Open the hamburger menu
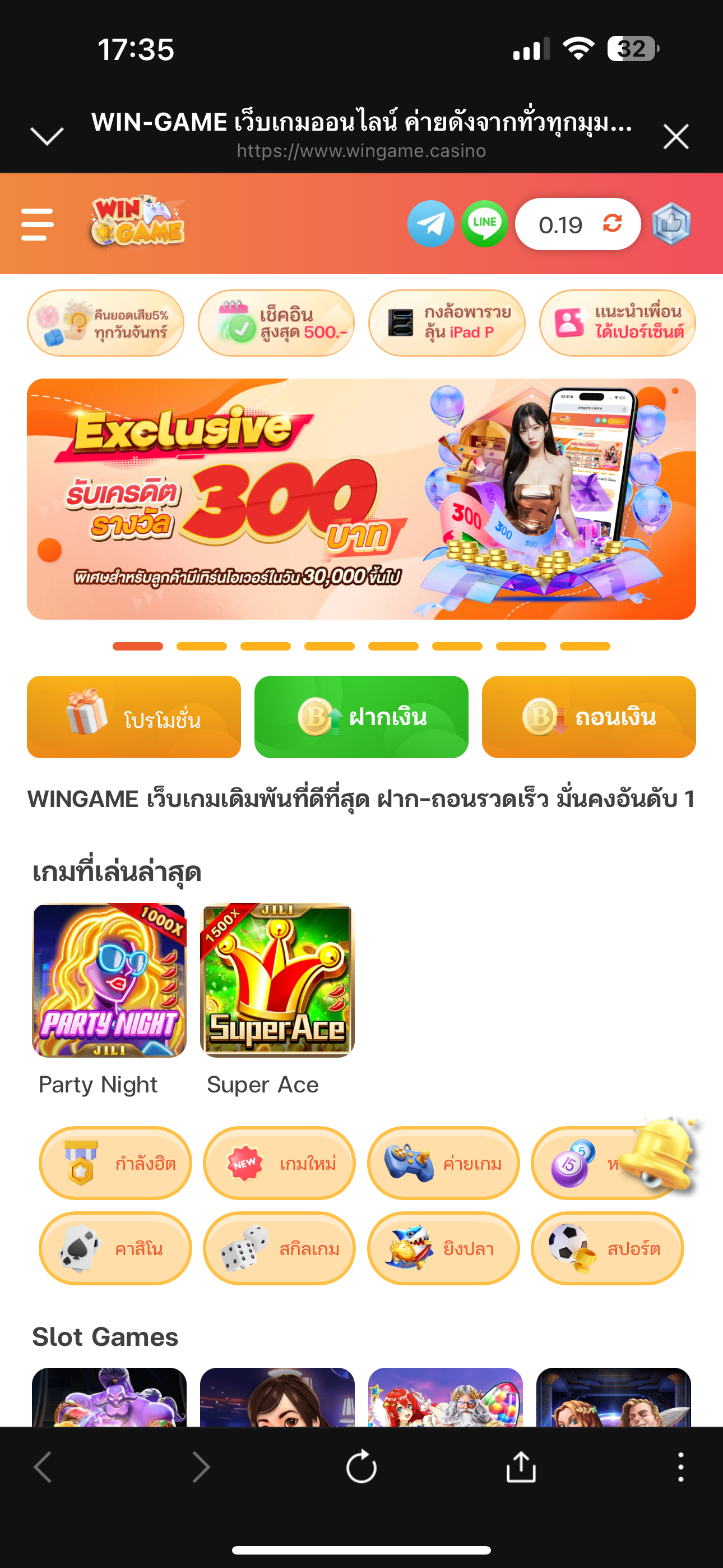723x1568 pixels. coord(37,224)
